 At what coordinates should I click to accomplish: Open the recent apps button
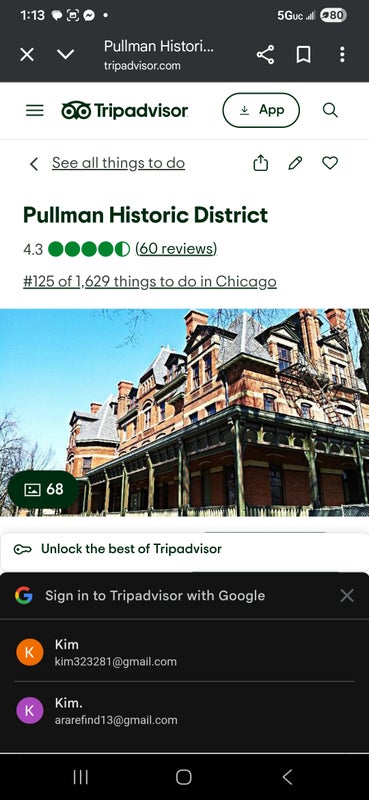(81, 777)
